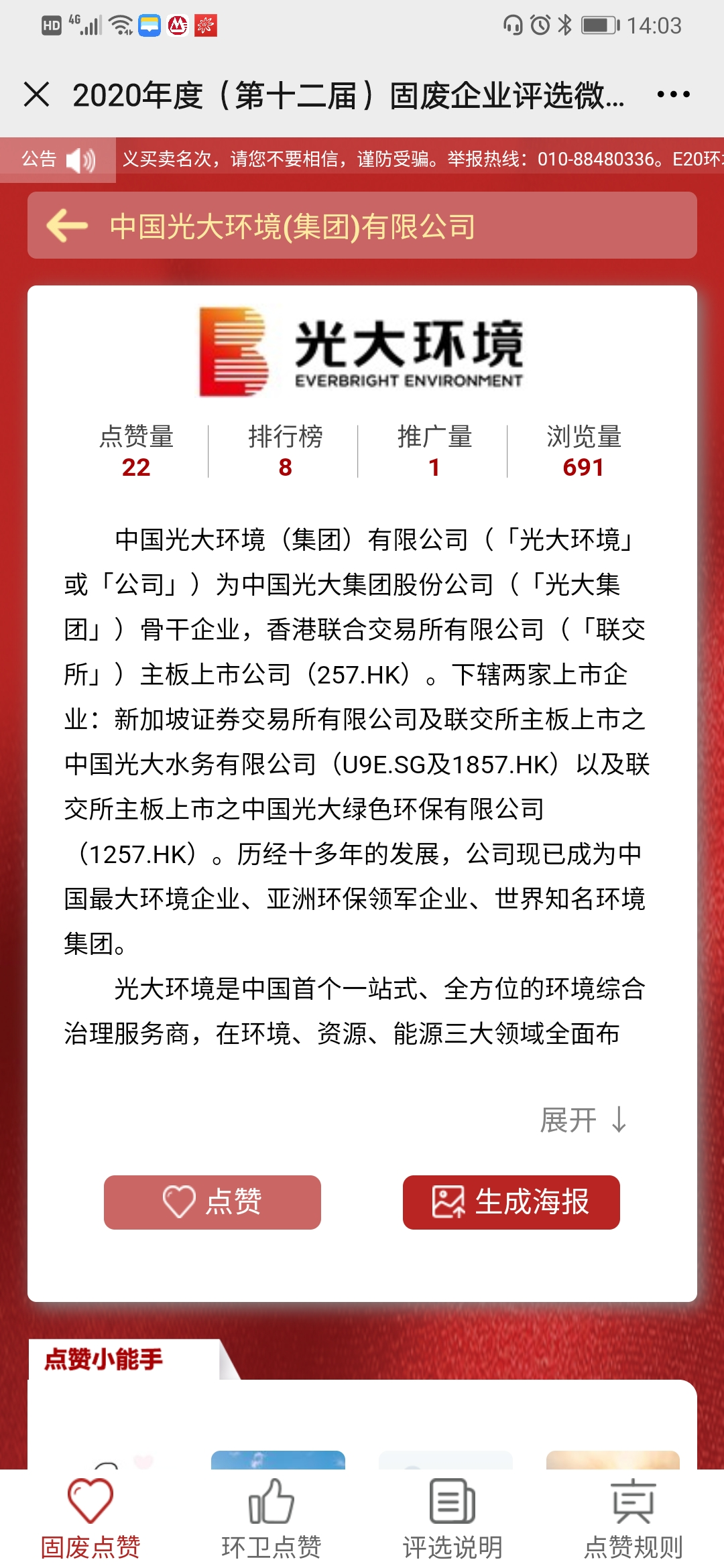Go back using the yellow arrow
724x1568 pixels.
pos(67,226)
